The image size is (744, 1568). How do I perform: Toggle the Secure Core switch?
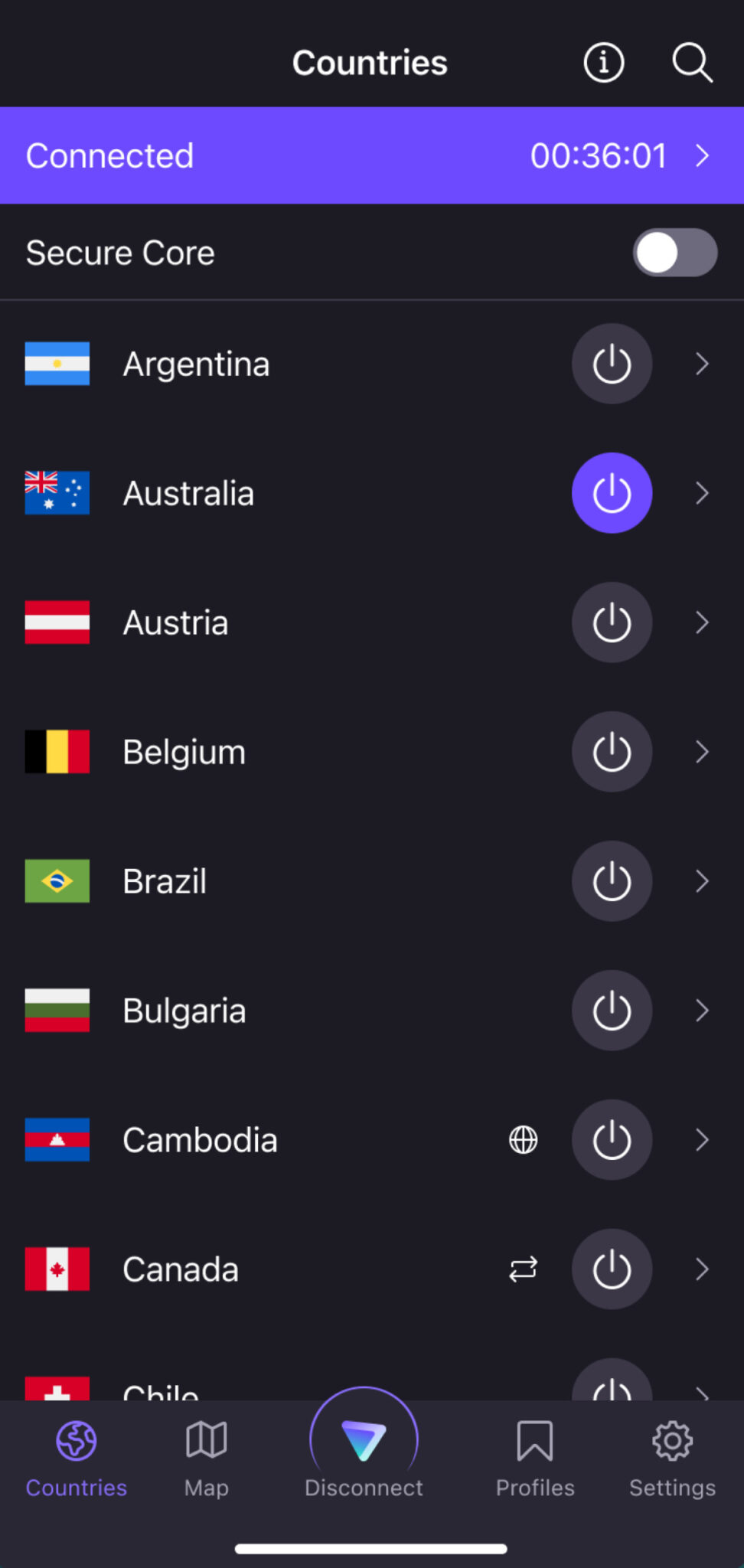[674, 253]
